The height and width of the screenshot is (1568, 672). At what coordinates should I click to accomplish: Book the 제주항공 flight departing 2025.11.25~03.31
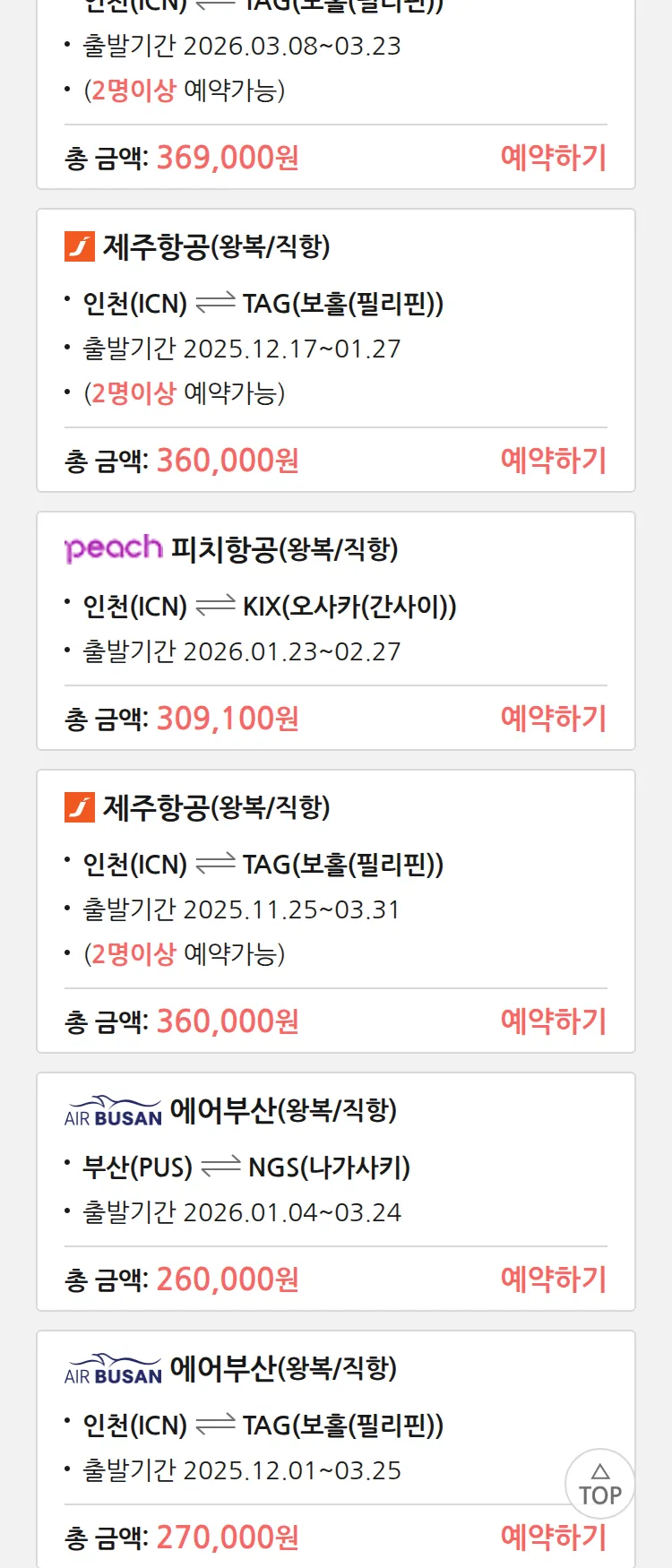(x=553, y=1021)
